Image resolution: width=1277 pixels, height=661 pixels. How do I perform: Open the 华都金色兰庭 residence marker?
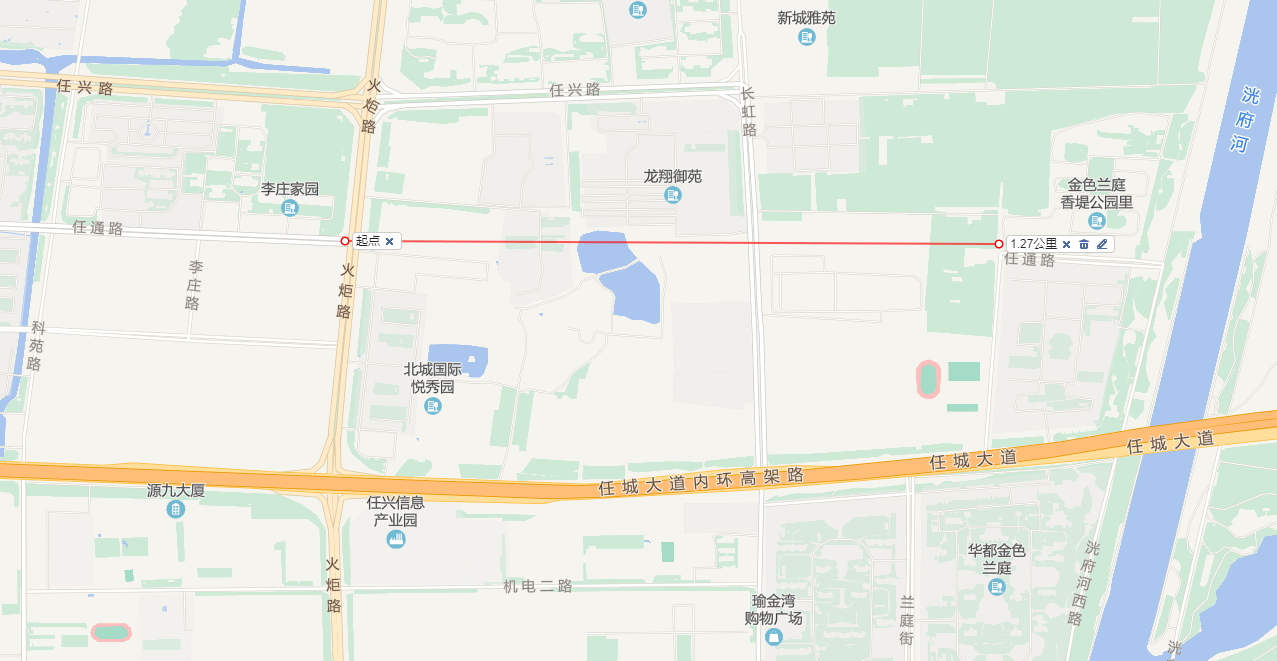(996, 586)
